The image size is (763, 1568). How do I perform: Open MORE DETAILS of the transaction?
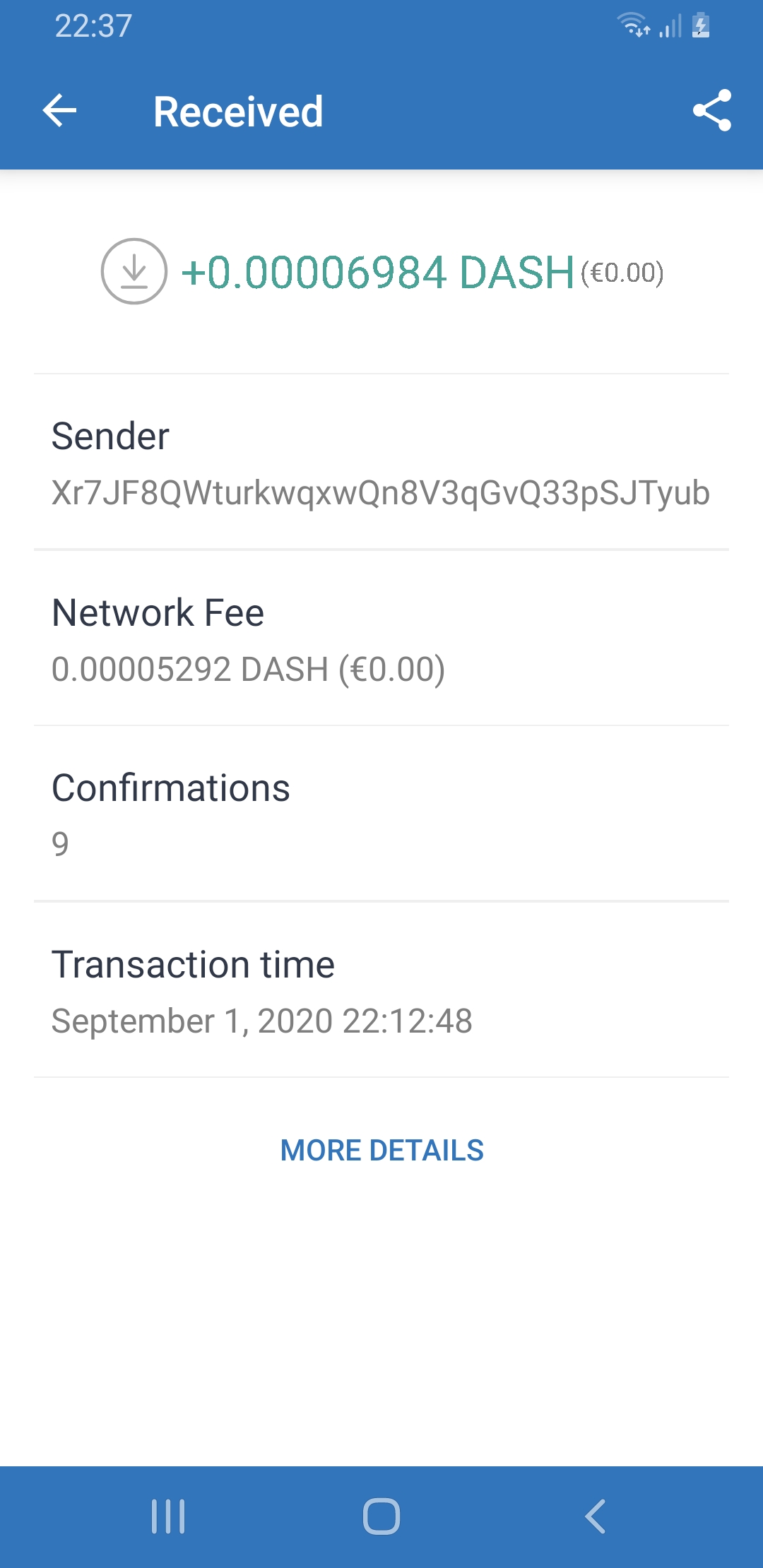pos(381,1151)
